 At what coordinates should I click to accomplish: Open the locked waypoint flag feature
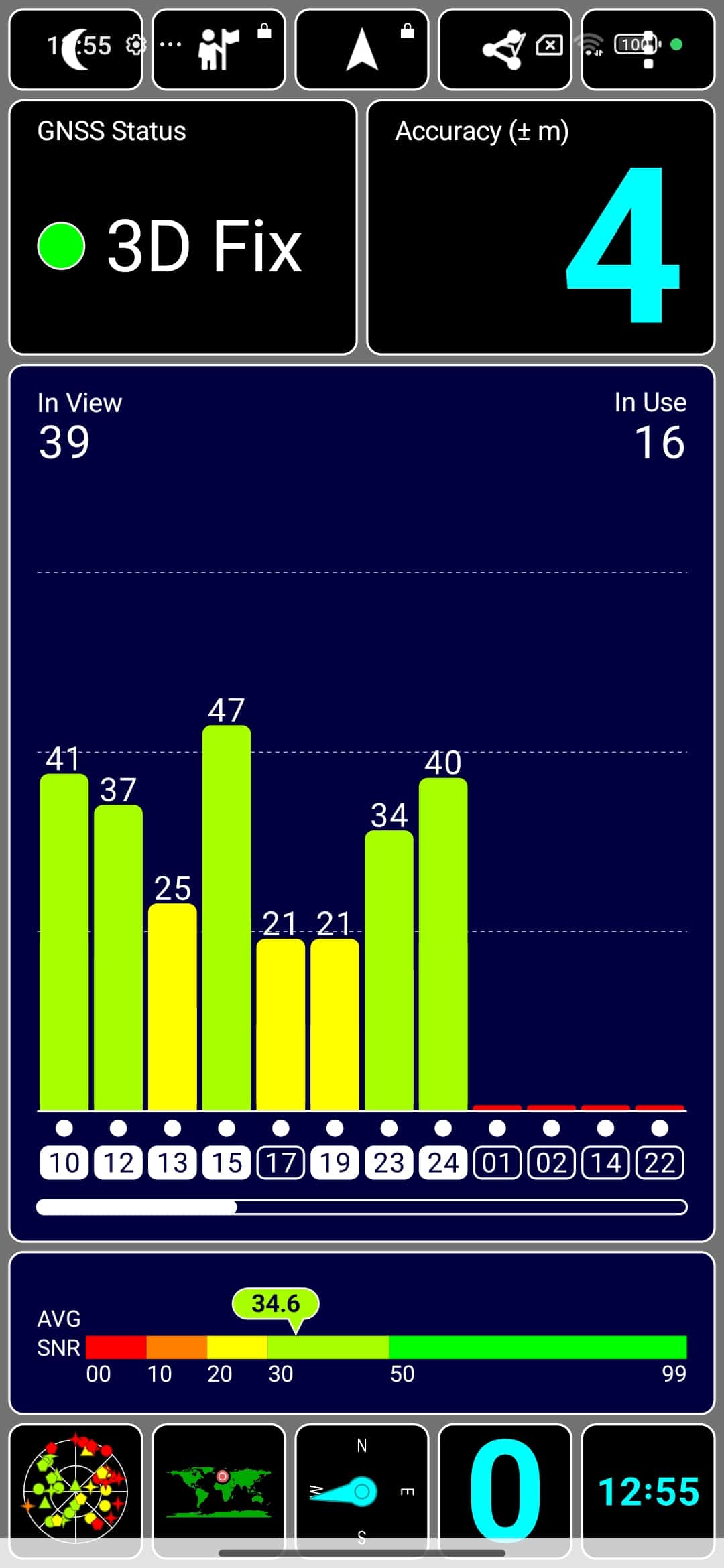219,50
